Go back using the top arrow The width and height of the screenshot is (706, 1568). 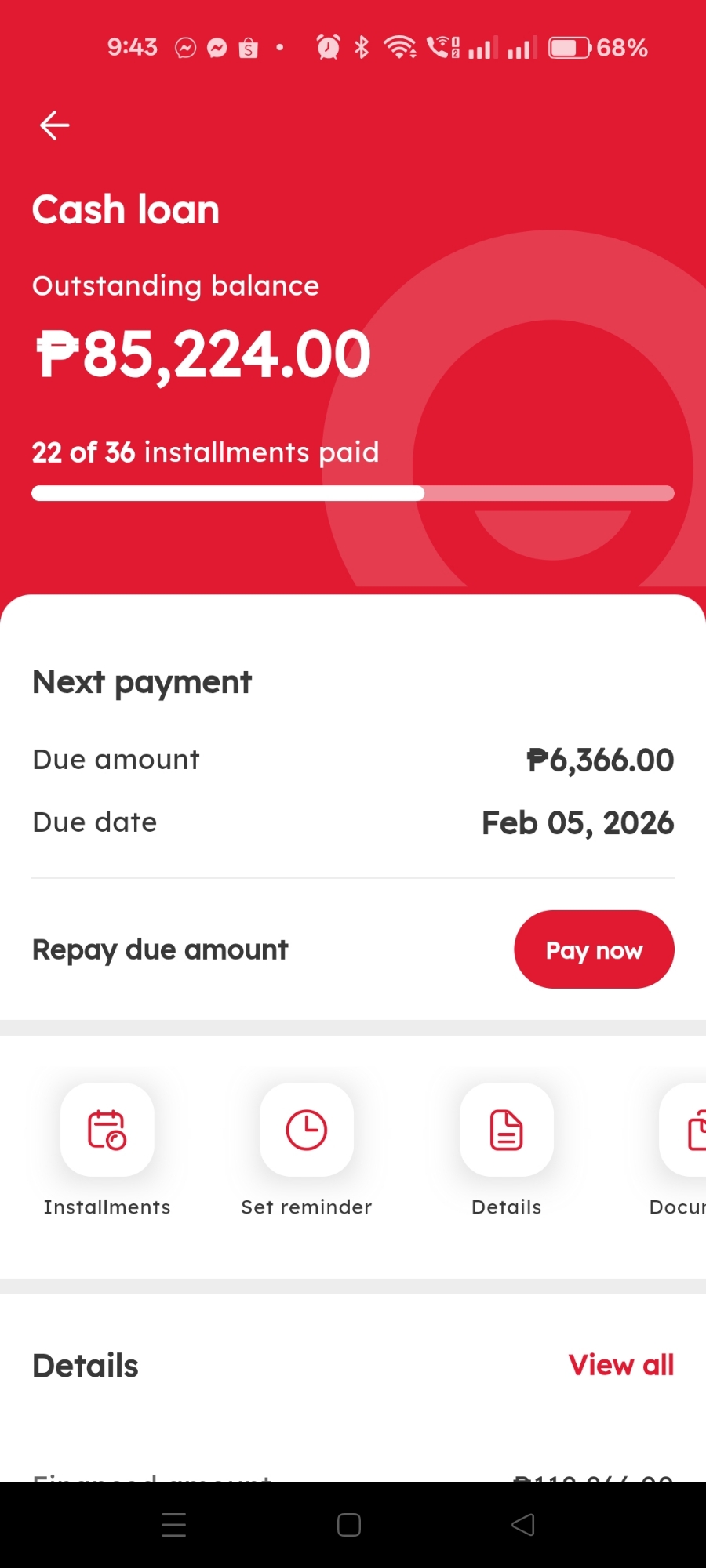(54, 125)
